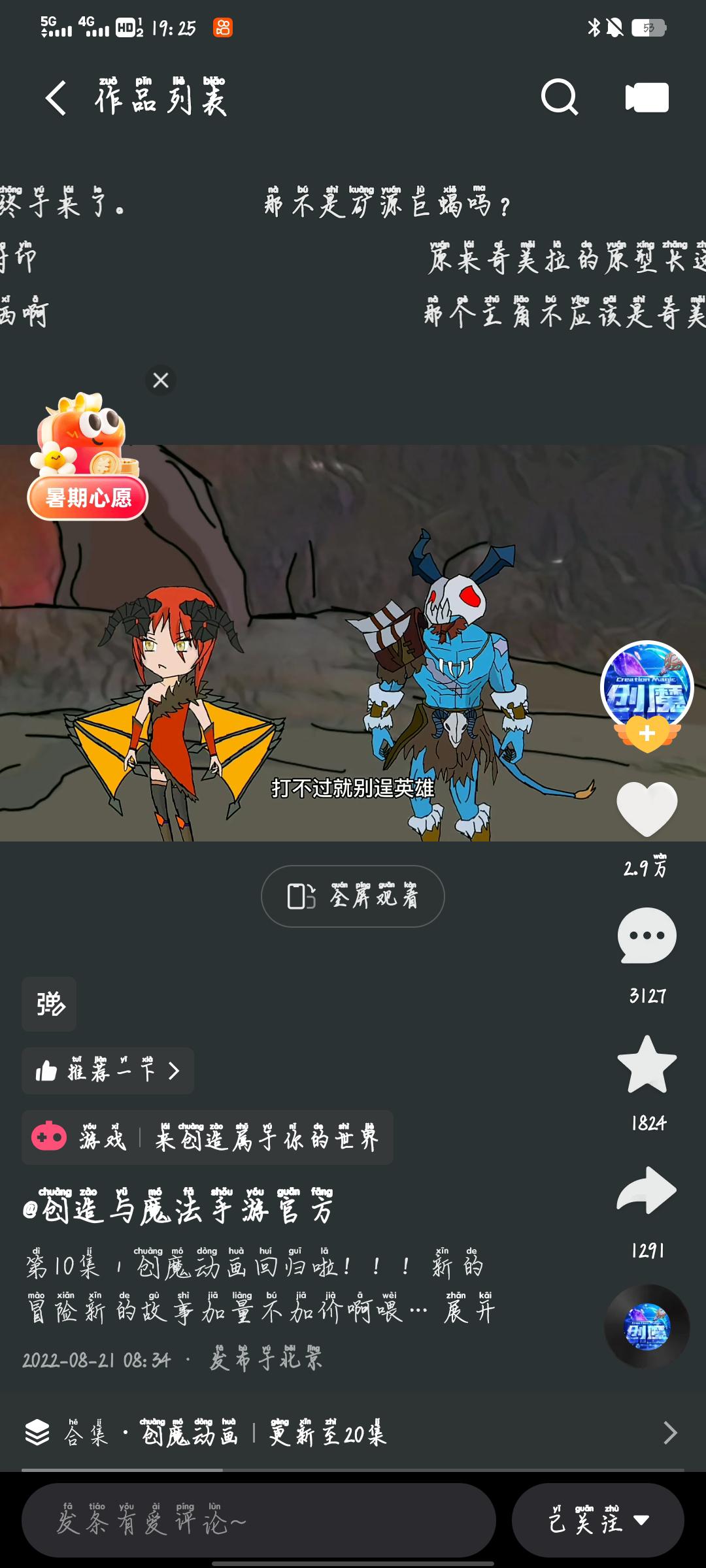Tap the 发条有爱评论 comment field
This screenshot has width=706, height=1568.
(x=258, y=1520)
